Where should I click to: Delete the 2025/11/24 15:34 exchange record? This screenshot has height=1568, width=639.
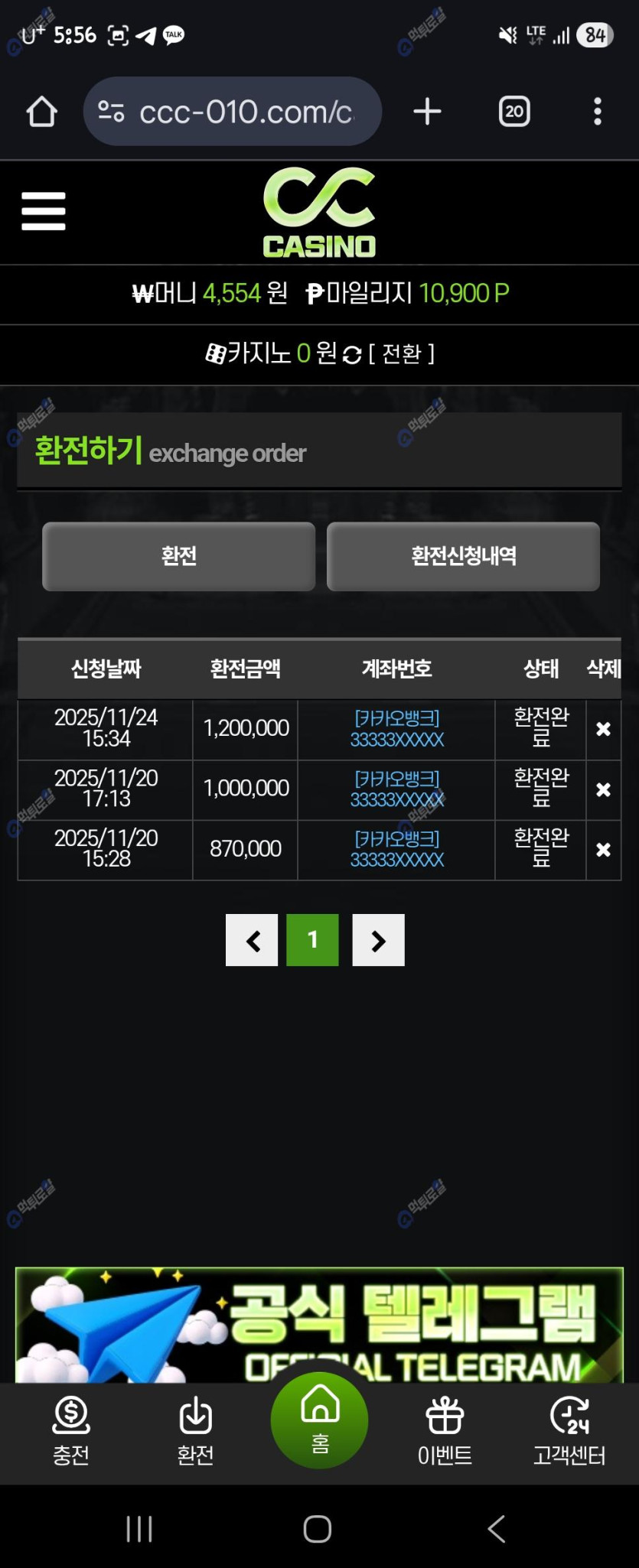(603, 729)
